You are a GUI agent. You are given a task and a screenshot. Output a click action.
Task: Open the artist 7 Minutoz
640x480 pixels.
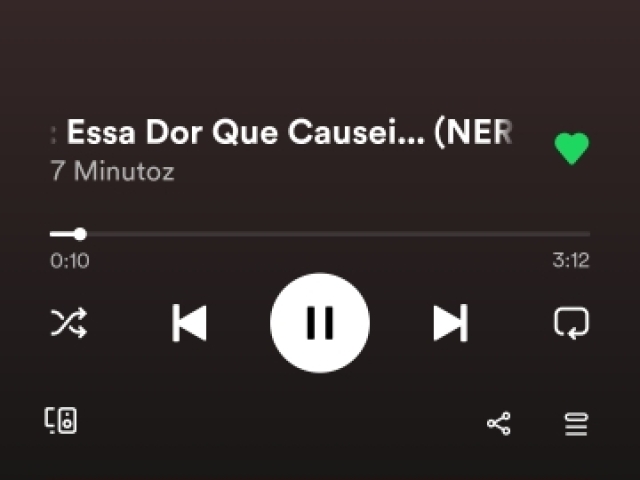[112, 171]
